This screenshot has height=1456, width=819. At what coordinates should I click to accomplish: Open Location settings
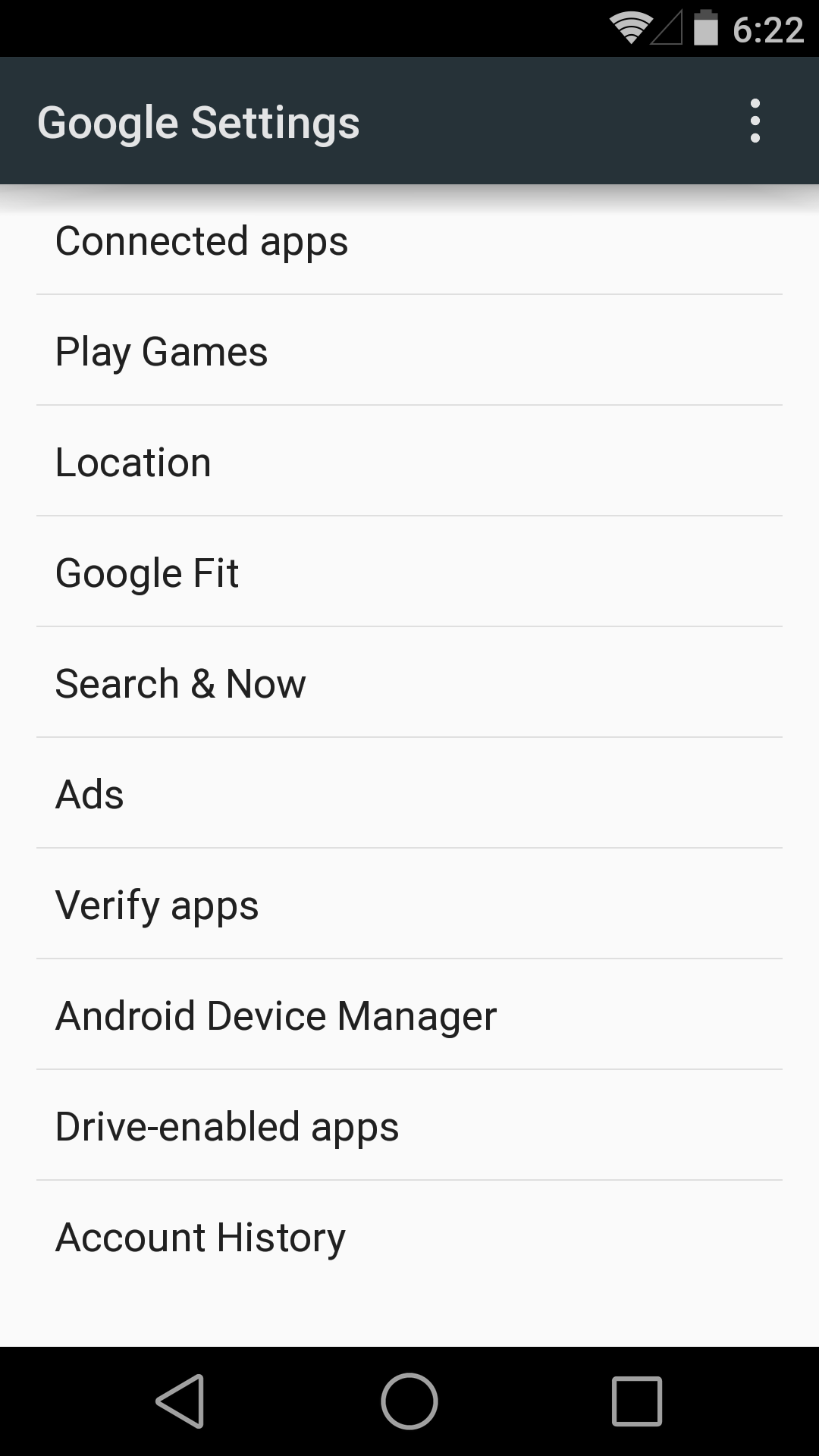(409, 461)
